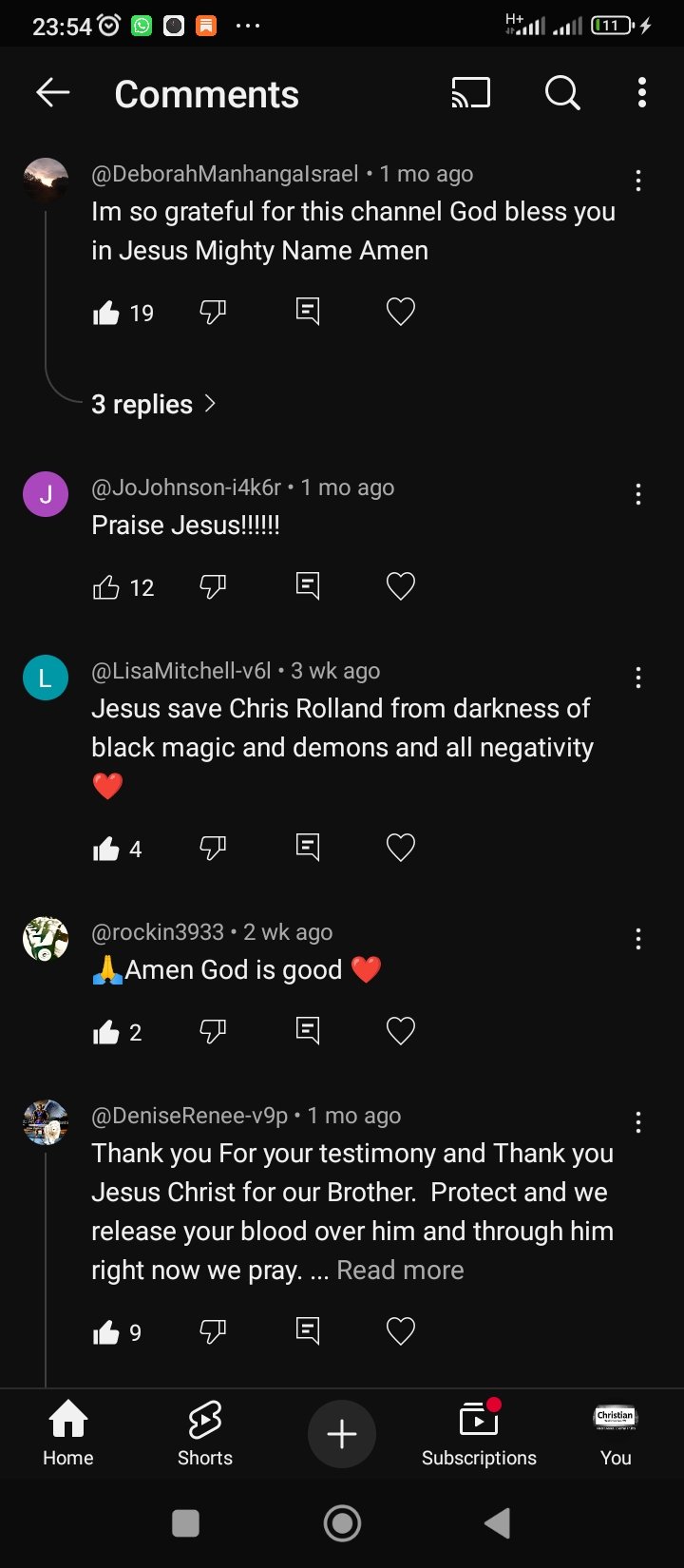Heart DeborahManhangaIsrael's comment
The height and width of the screenshot is (1568, 684).
[401, 312]
